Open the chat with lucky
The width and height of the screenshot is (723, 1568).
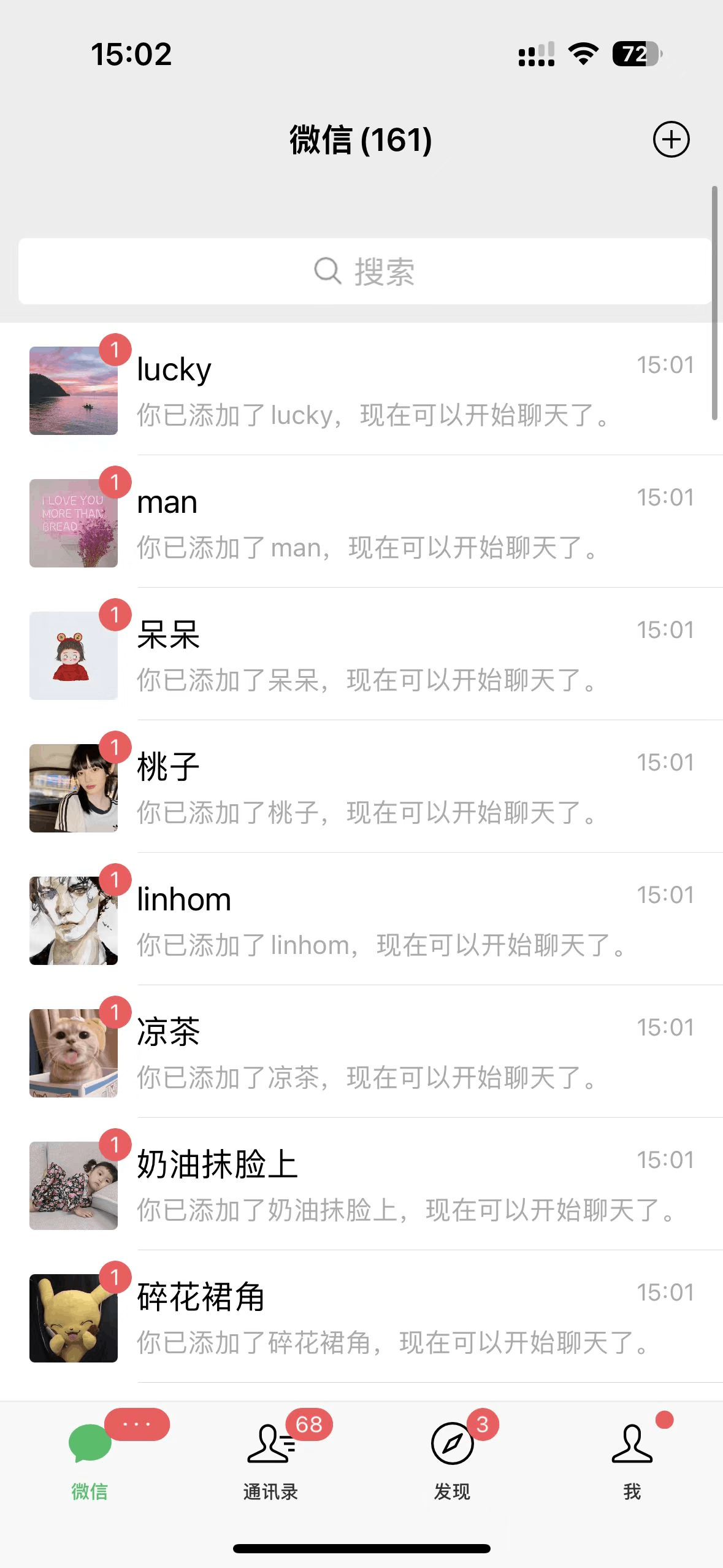pos(362,390)
